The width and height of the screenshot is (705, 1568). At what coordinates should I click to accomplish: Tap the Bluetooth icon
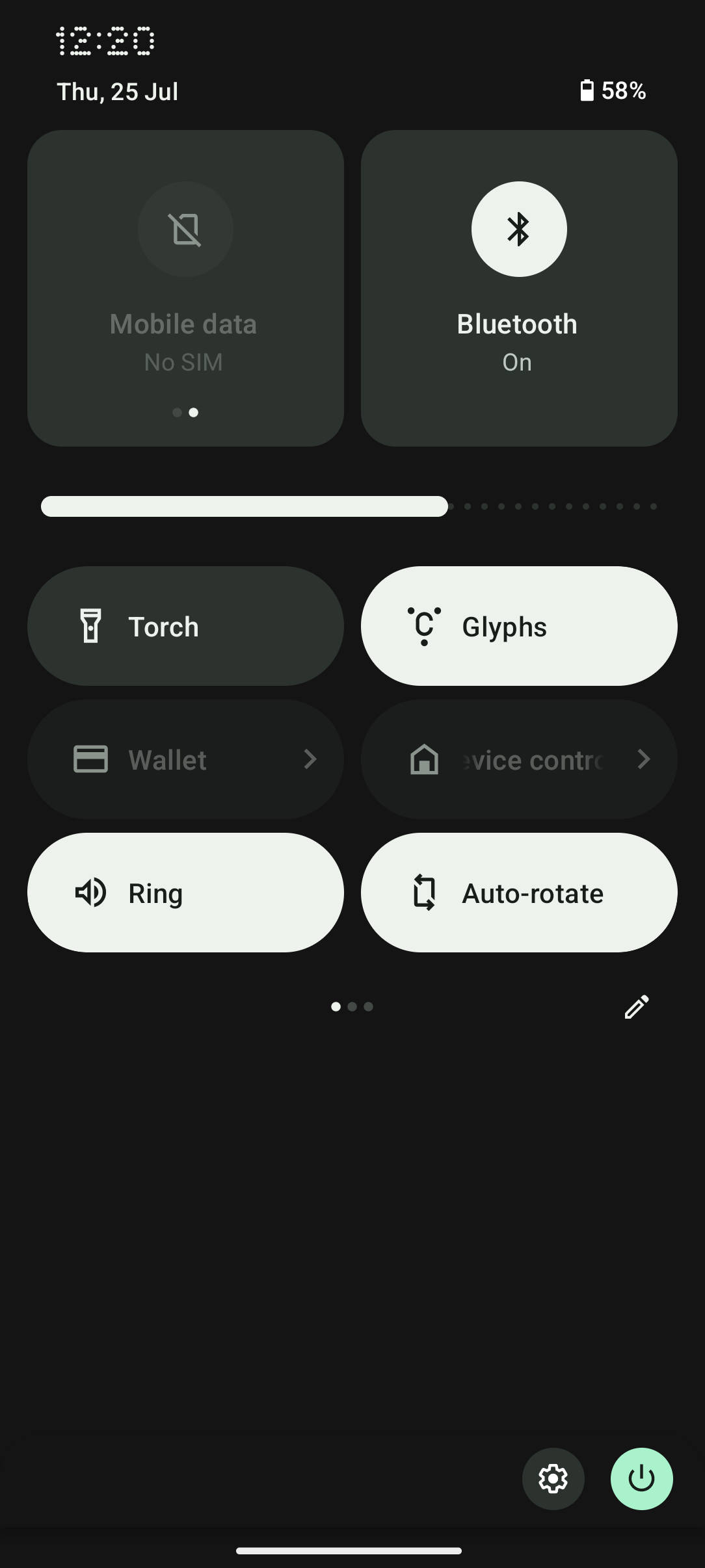tap(518, 229)
